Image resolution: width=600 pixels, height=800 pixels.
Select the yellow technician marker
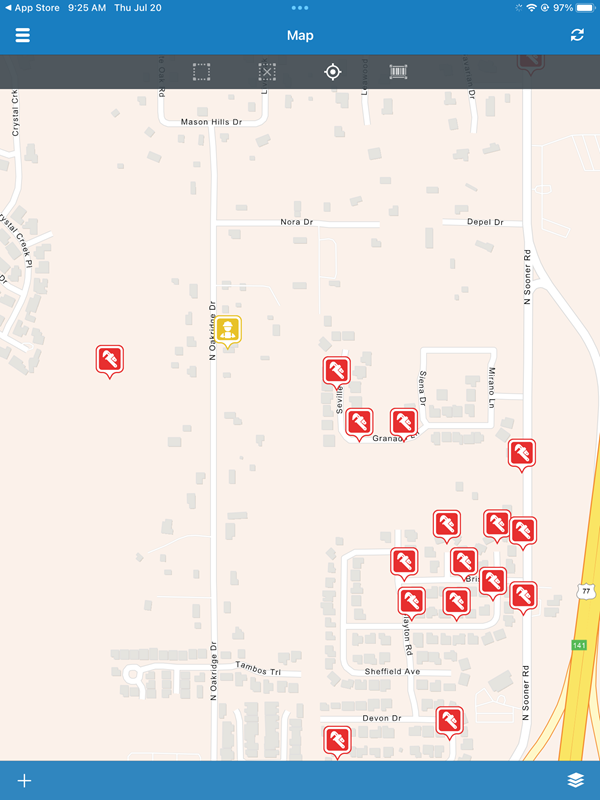(230, 330)
